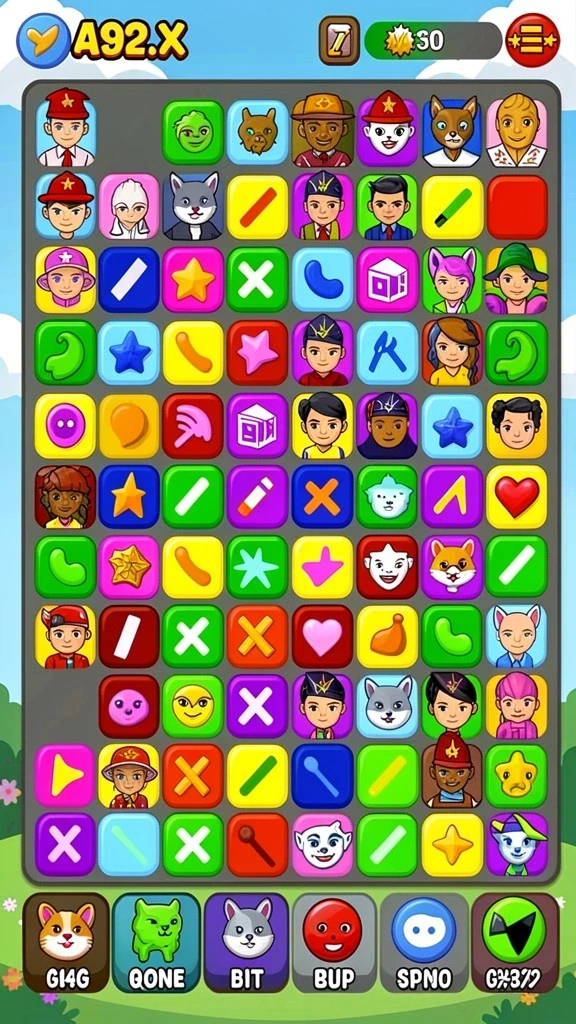The image size is (576, 1024).
Task: Tap the orange balloon tile
Action: (129, 425)
